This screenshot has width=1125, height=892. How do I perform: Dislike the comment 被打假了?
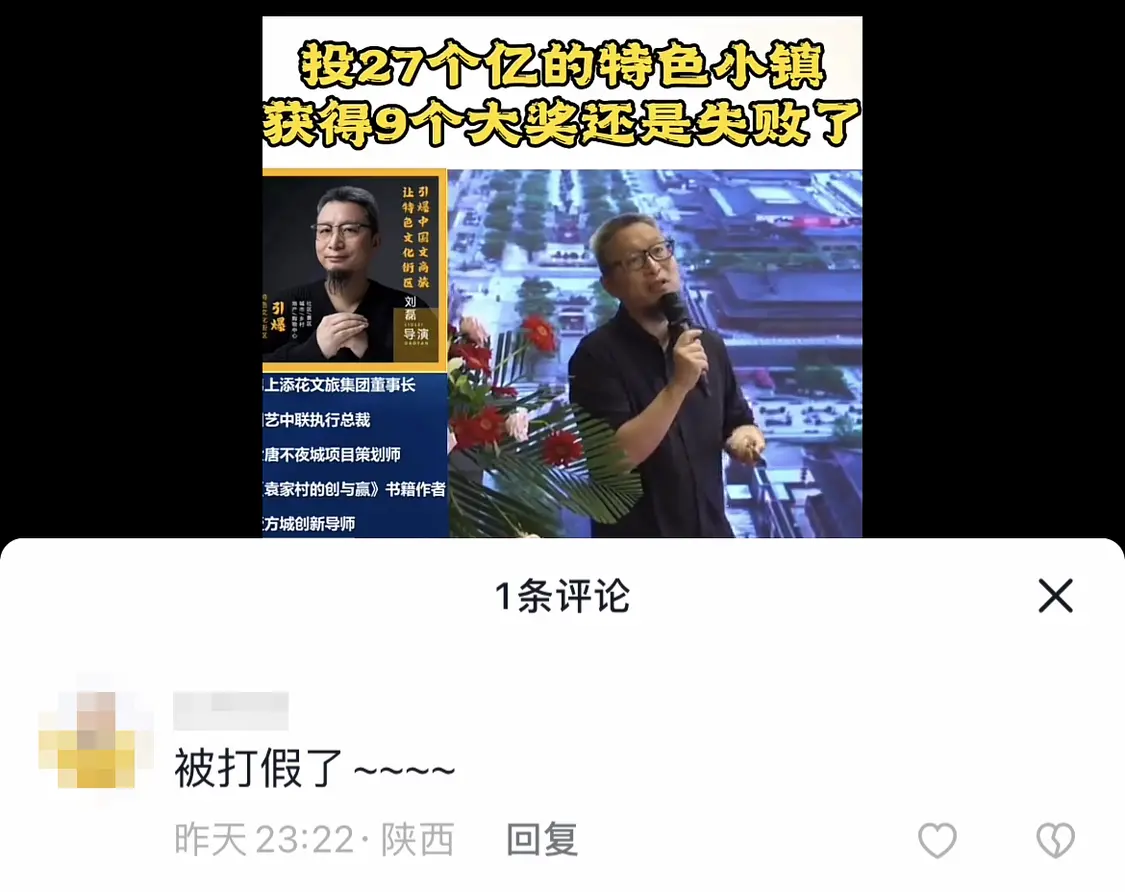coord(1055,841)
